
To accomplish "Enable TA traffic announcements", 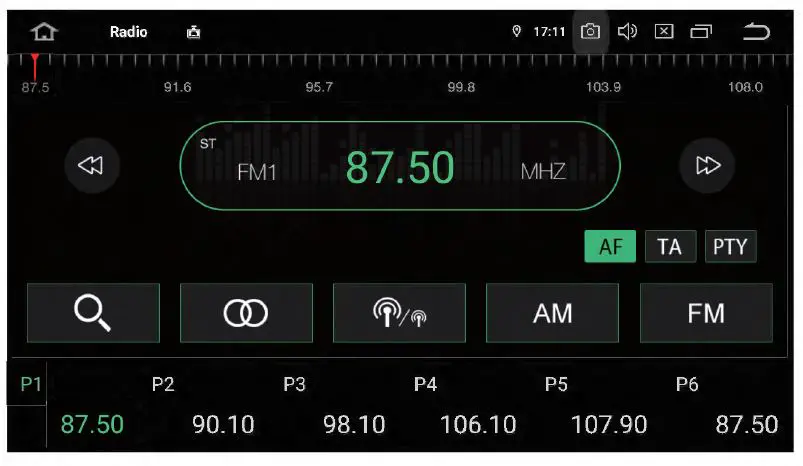I will click(670, 247).
